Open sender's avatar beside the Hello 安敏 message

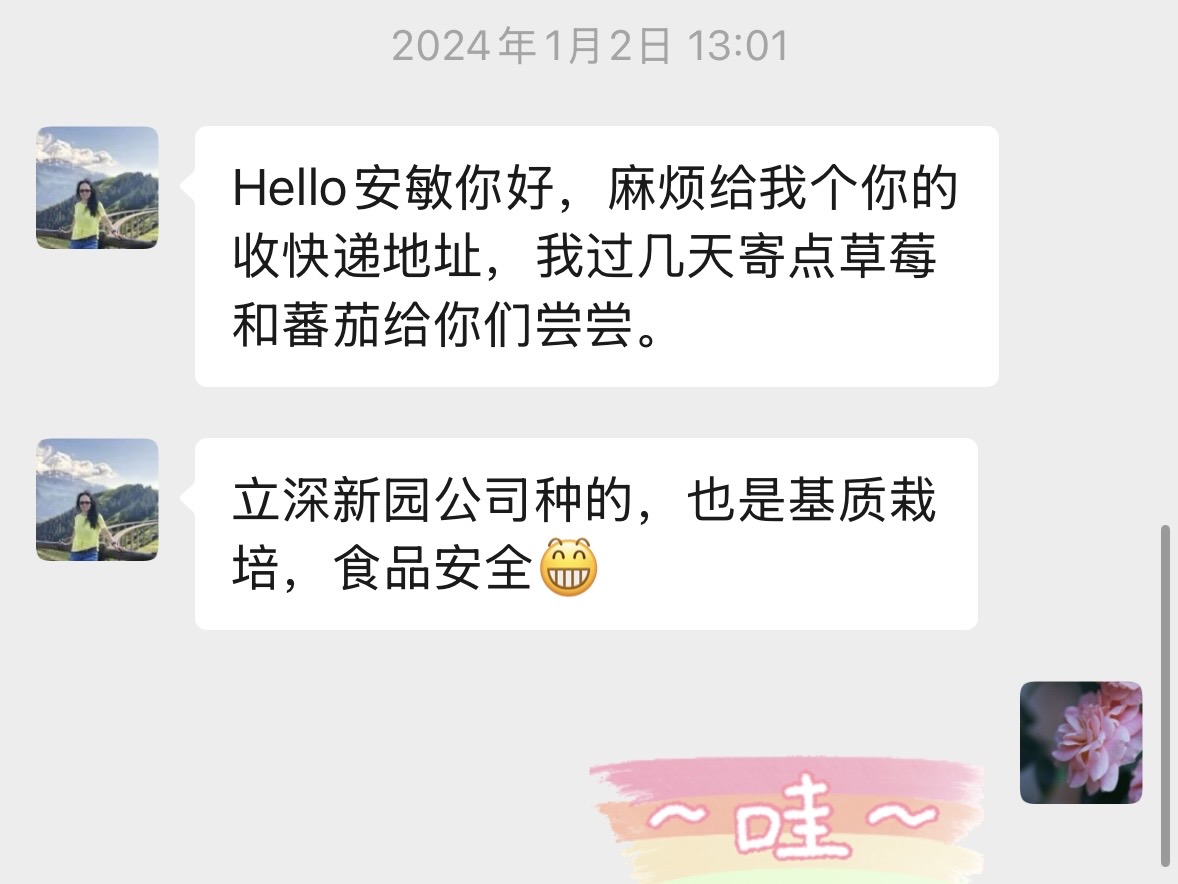[98, 188]
